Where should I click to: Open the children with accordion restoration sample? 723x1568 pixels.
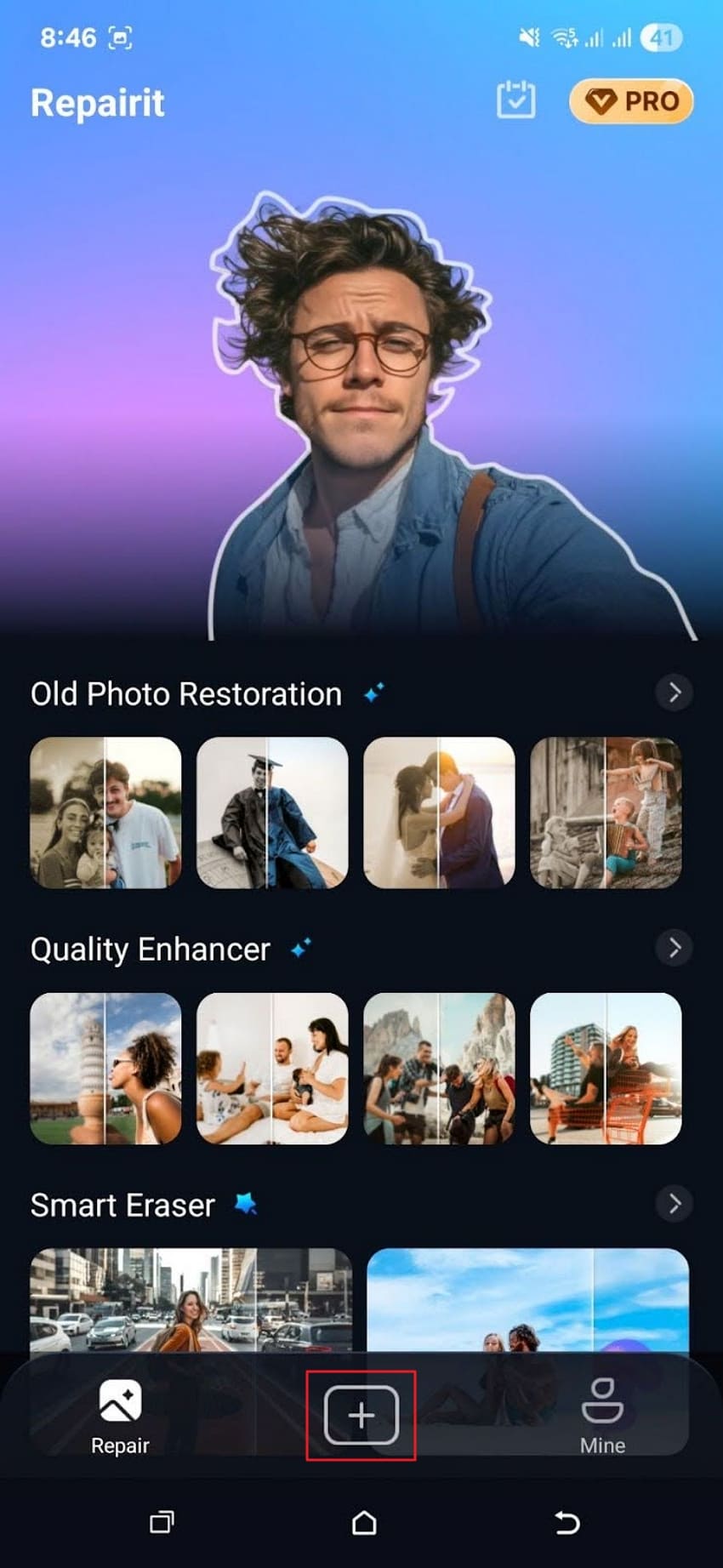[x=606, y=813]
